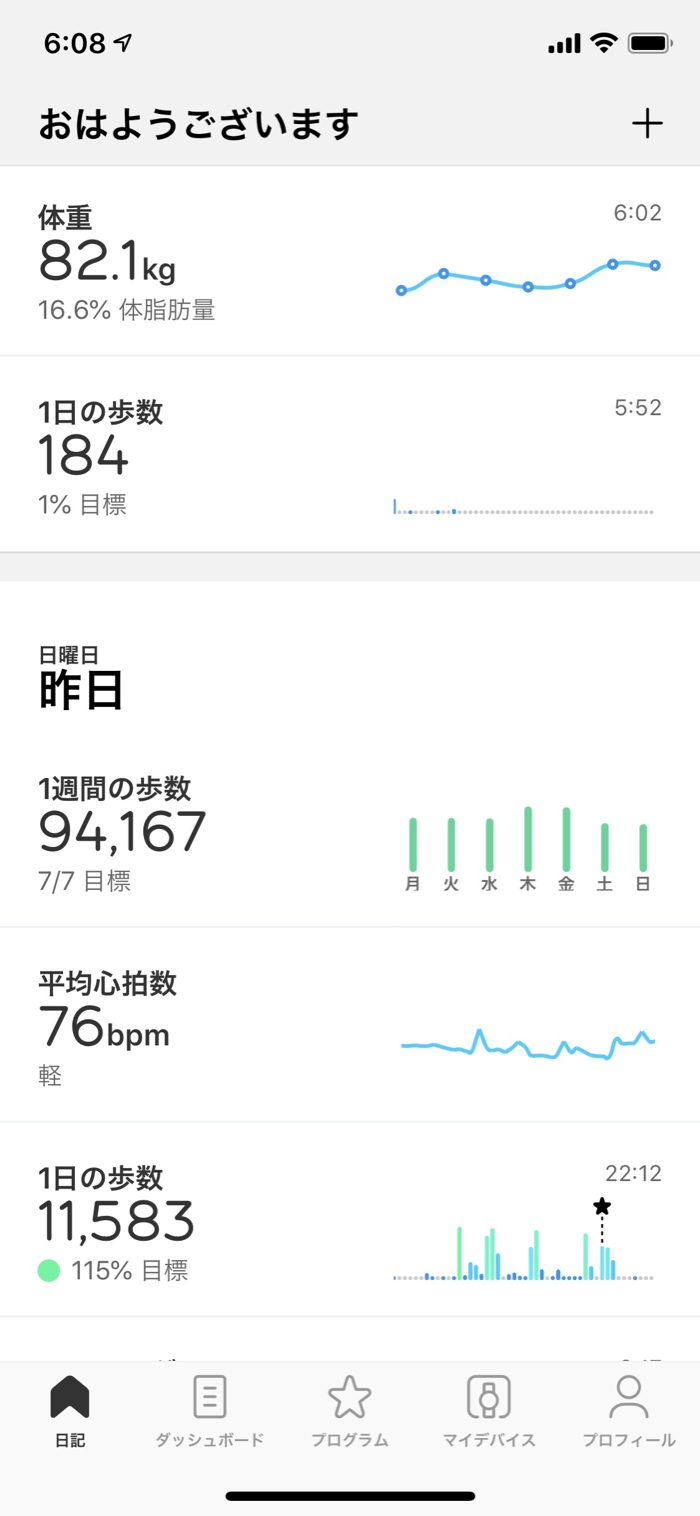Switch to the プロフィール tab
700x1516 pixels.
(629, 1410)
